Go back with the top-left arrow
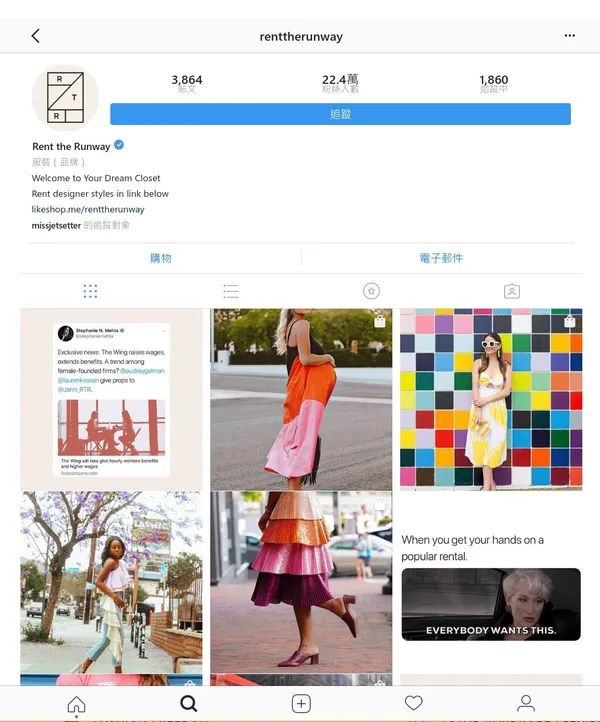Image resolution: width=600 pixels, height=722 pixels. point(36,36)
